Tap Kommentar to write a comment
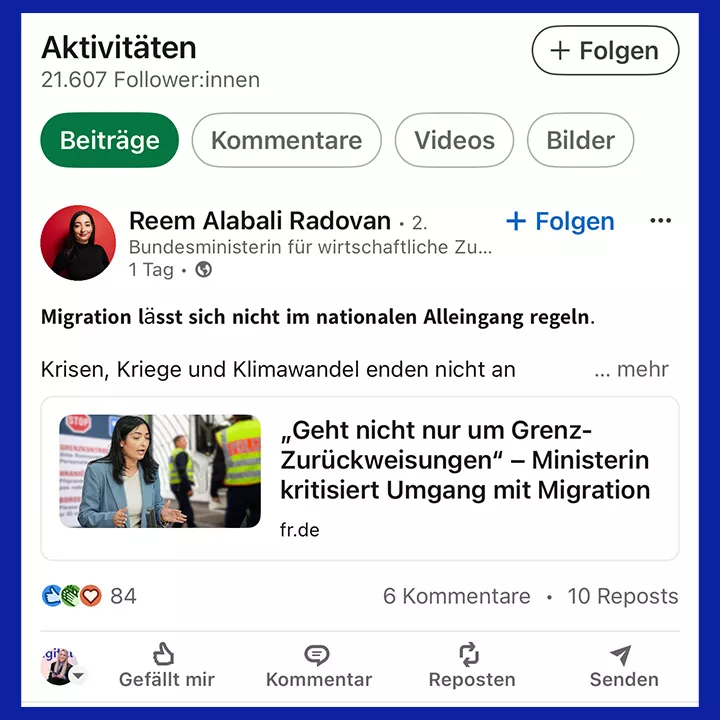This screenshot has width=720, height=720. (x=319, y=665)
